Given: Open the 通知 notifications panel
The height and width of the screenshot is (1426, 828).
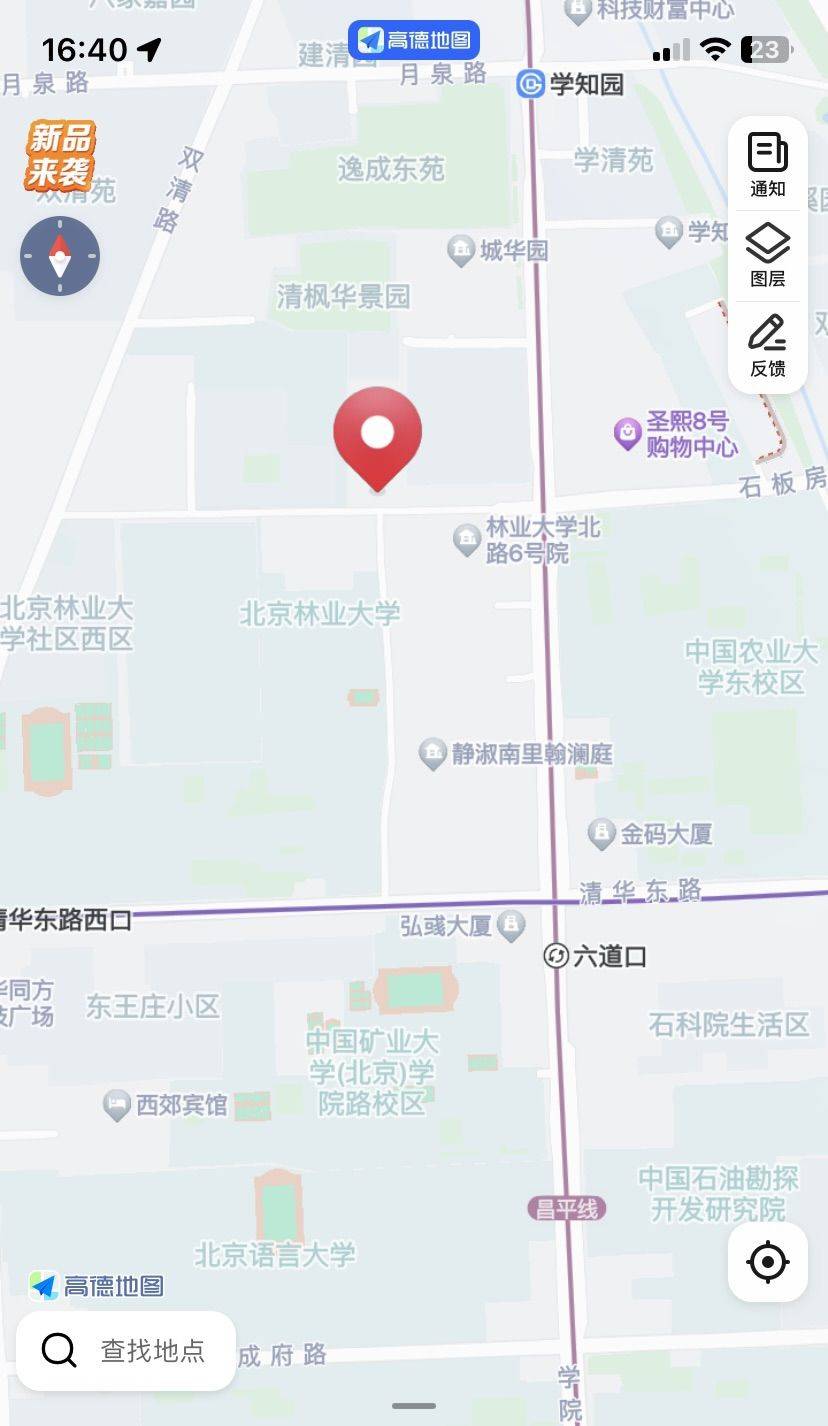Looking at the screenshot, I should coord(767,165).
